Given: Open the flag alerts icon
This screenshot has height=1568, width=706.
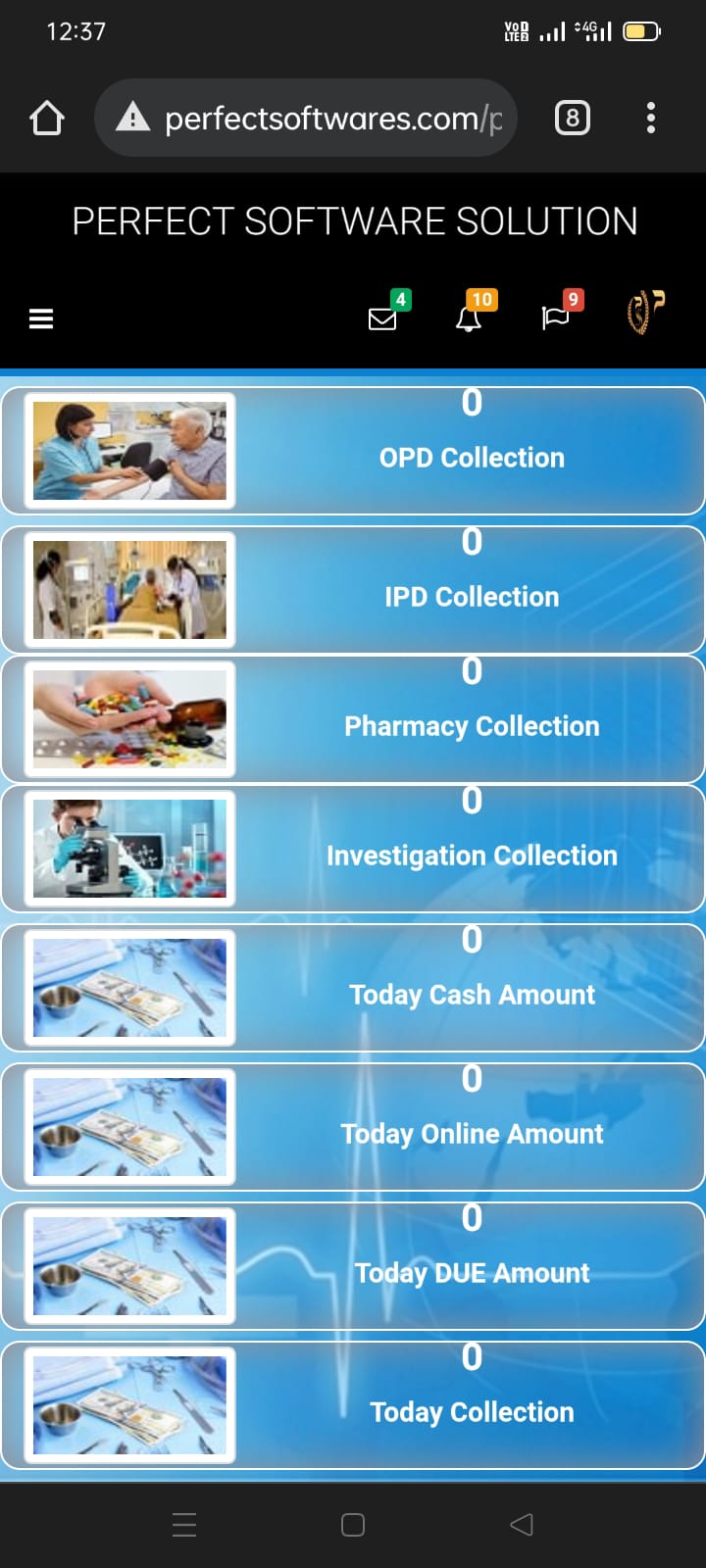Looking at the screenshot, I should click(555, 318).
